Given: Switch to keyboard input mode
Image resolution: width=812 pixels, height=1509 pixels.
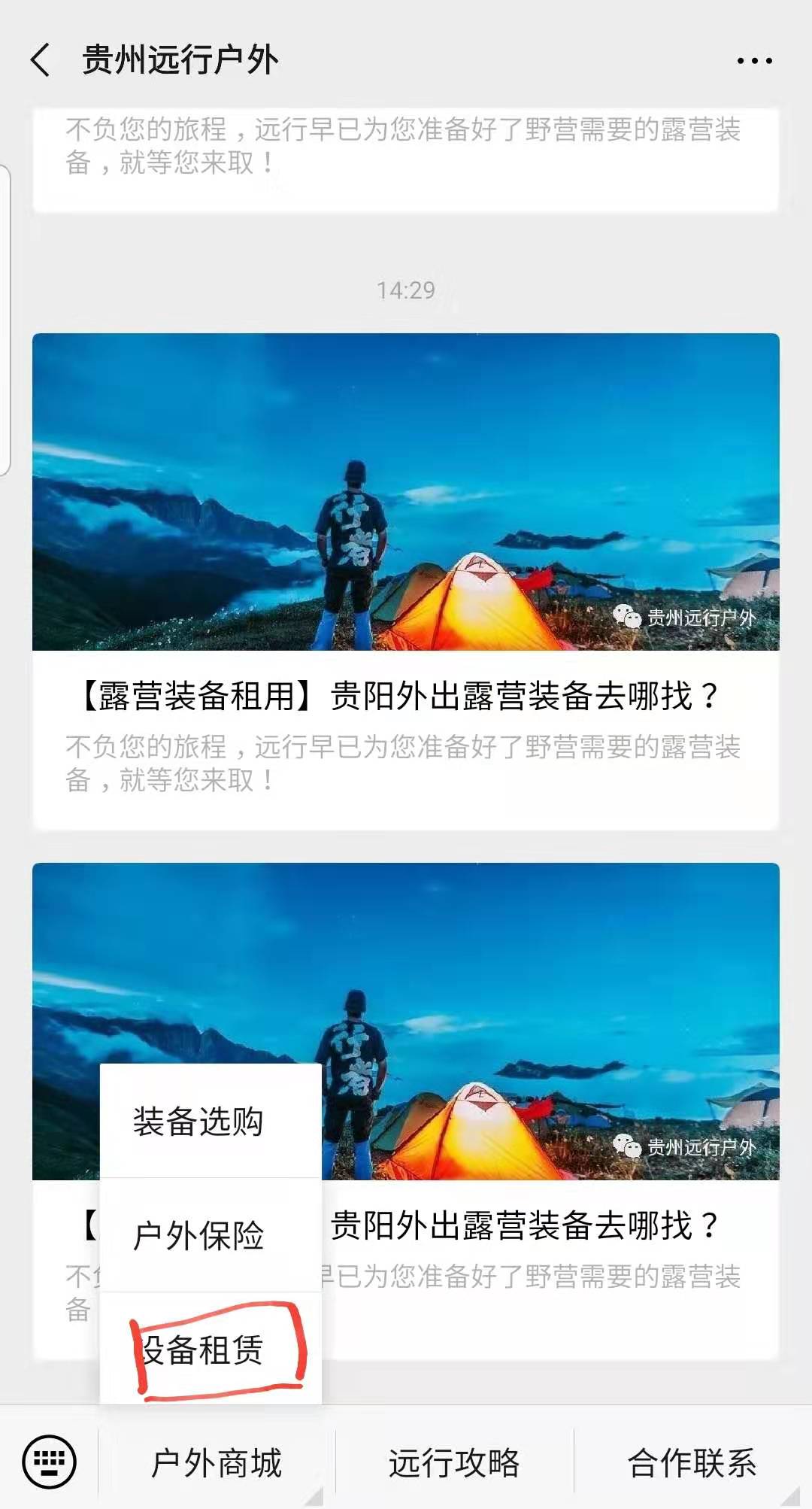Looking at the screenshot, I should pyautogui.click(x=49, y=1462).
